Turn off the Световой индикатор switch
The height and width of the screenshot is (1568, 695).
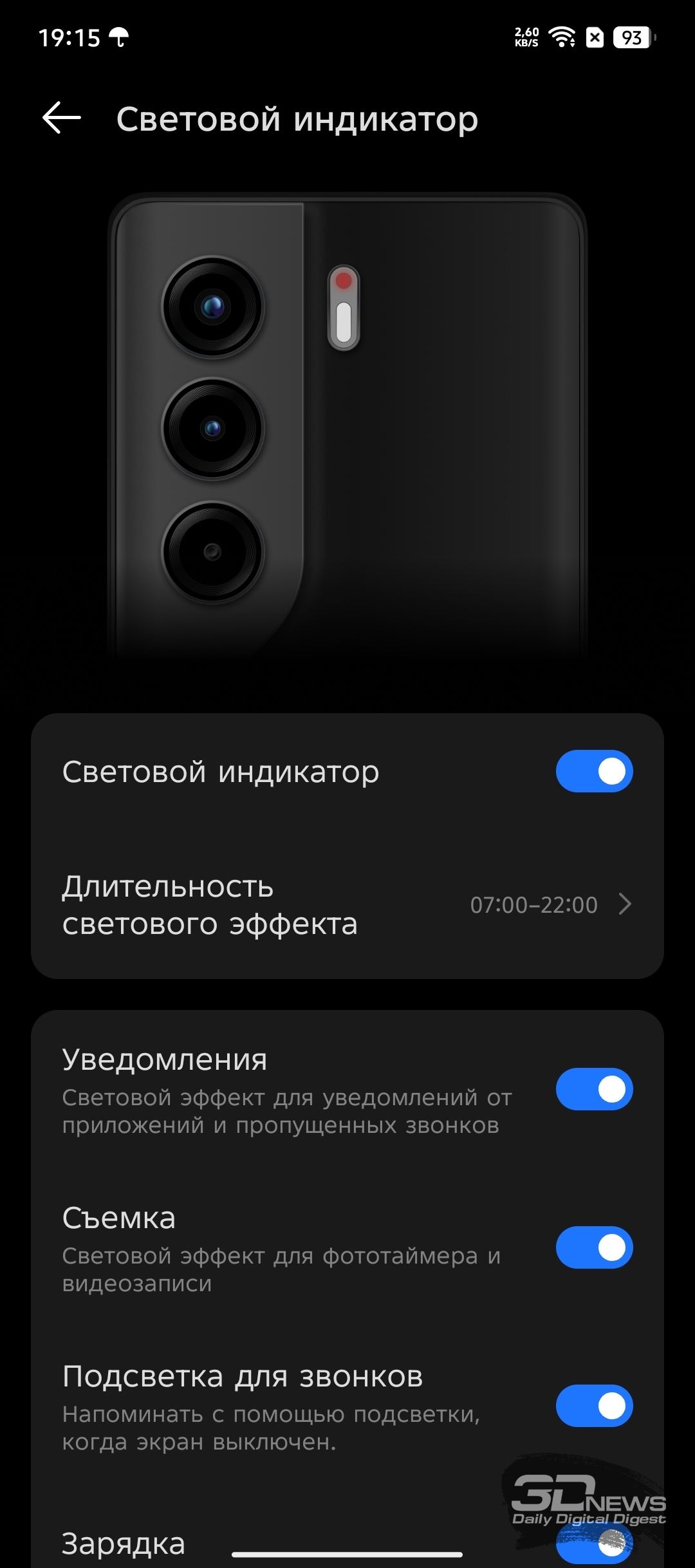[594, 771]
